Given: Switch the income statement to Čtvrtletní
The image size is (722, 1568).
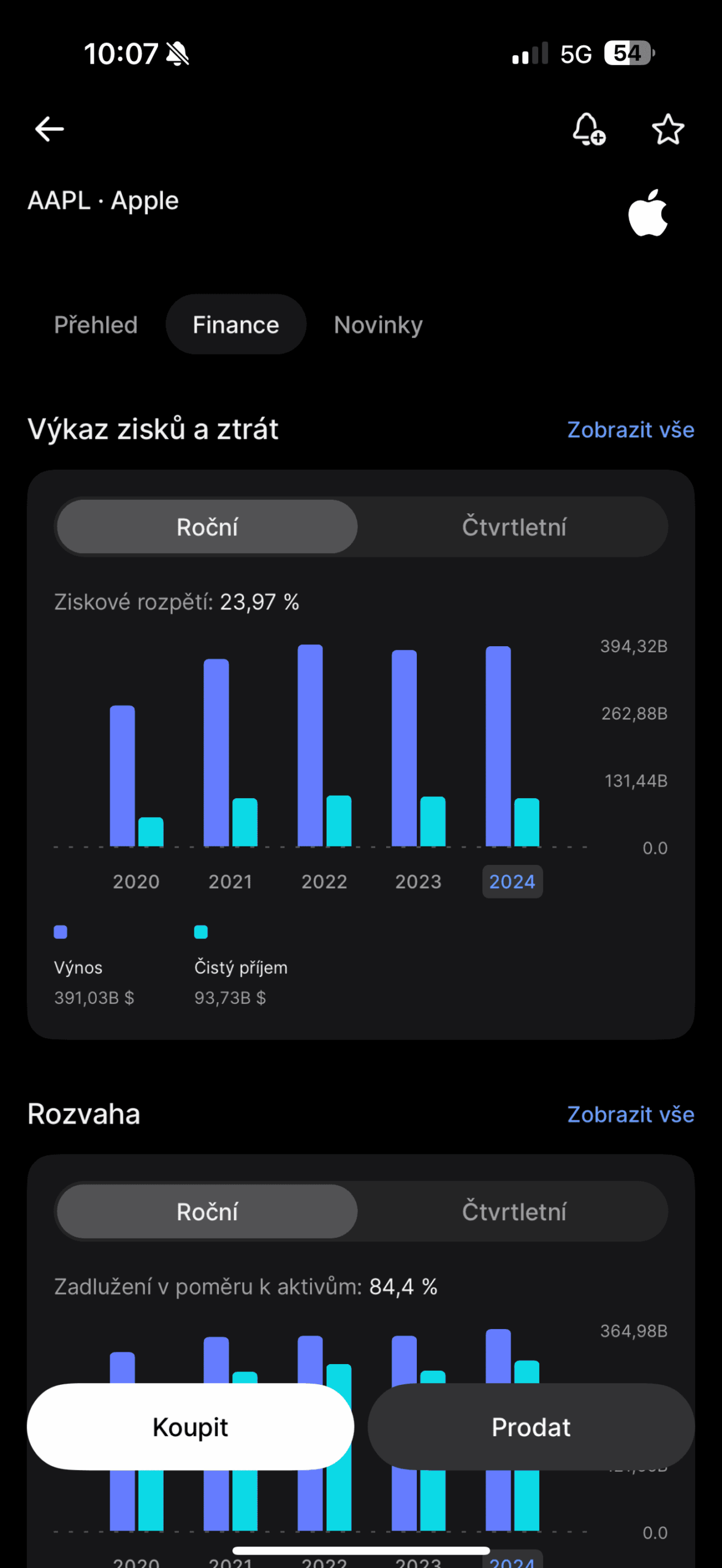Looking at the screenshot, I should [514, 527].
